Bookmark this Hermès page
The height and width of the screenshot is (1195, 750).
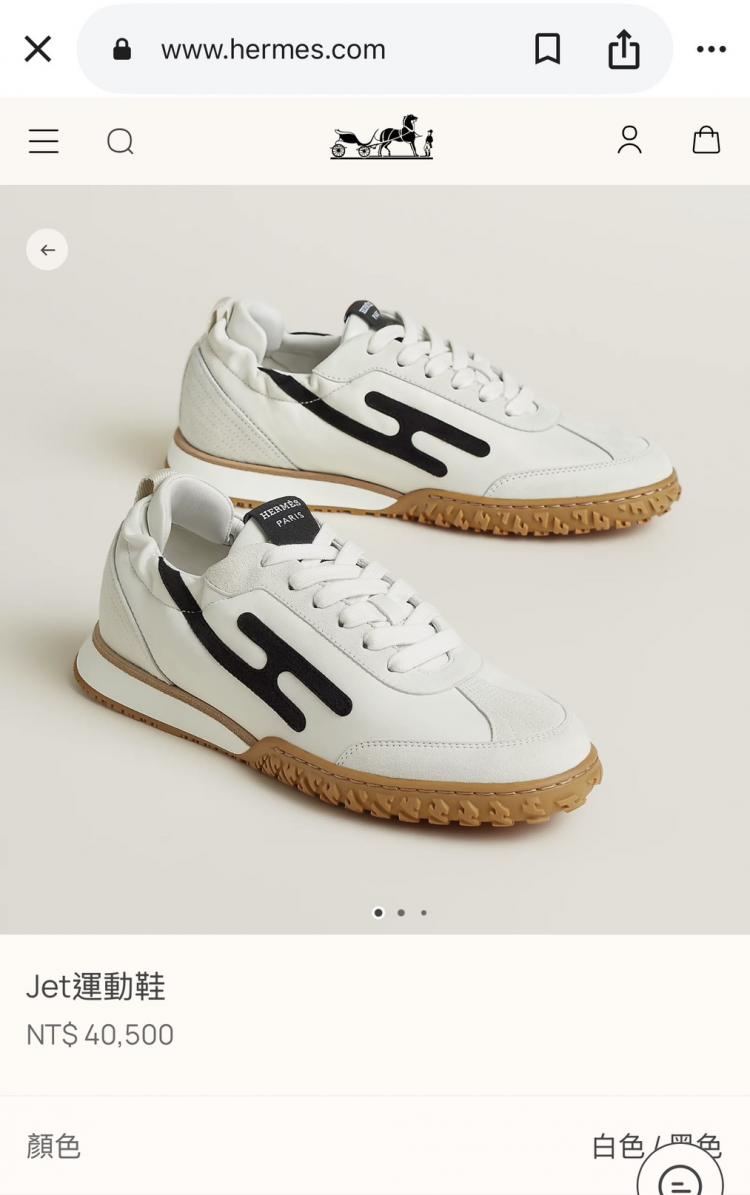tap(547, 49)
